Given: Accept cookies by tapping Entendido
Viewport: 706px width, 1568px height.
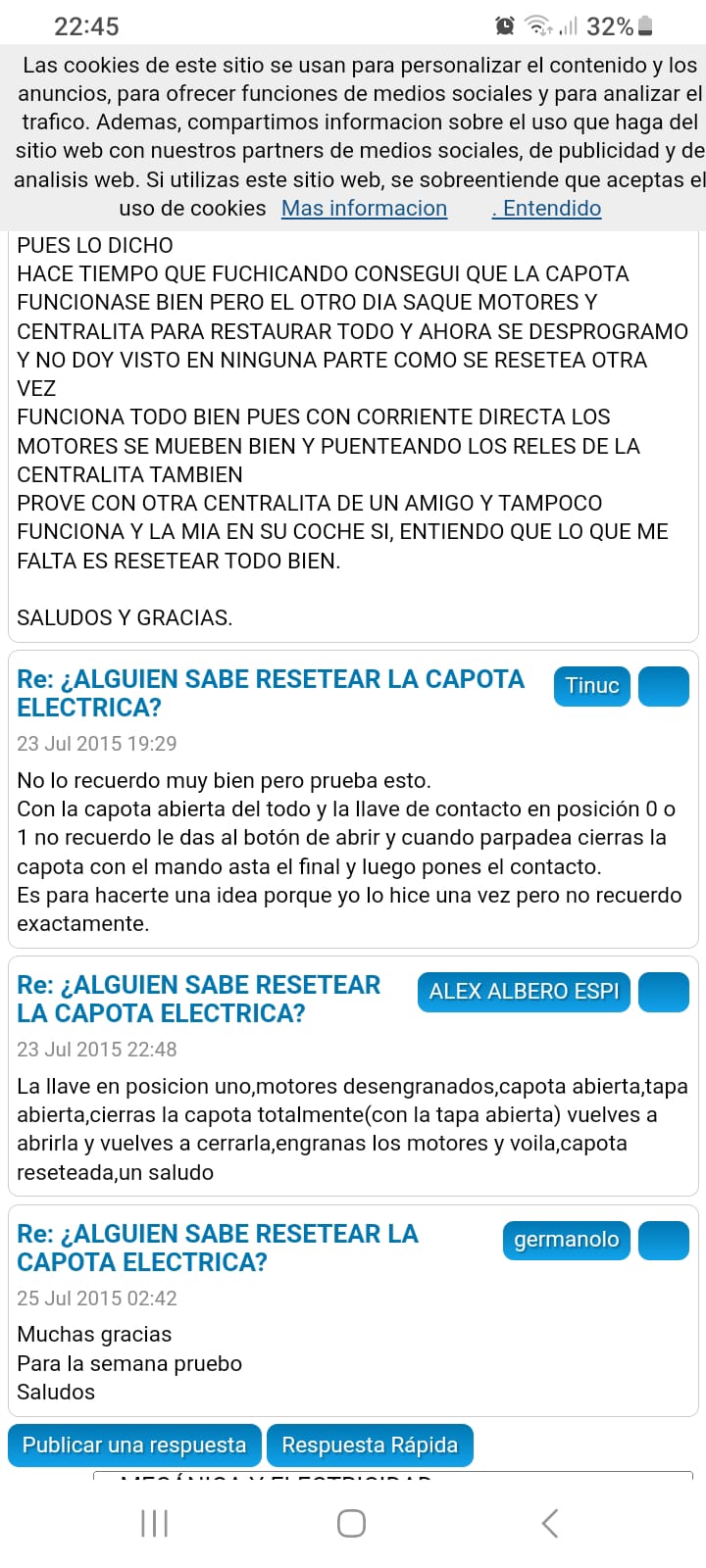Looking at the screenshot, I should click(546, 209).
